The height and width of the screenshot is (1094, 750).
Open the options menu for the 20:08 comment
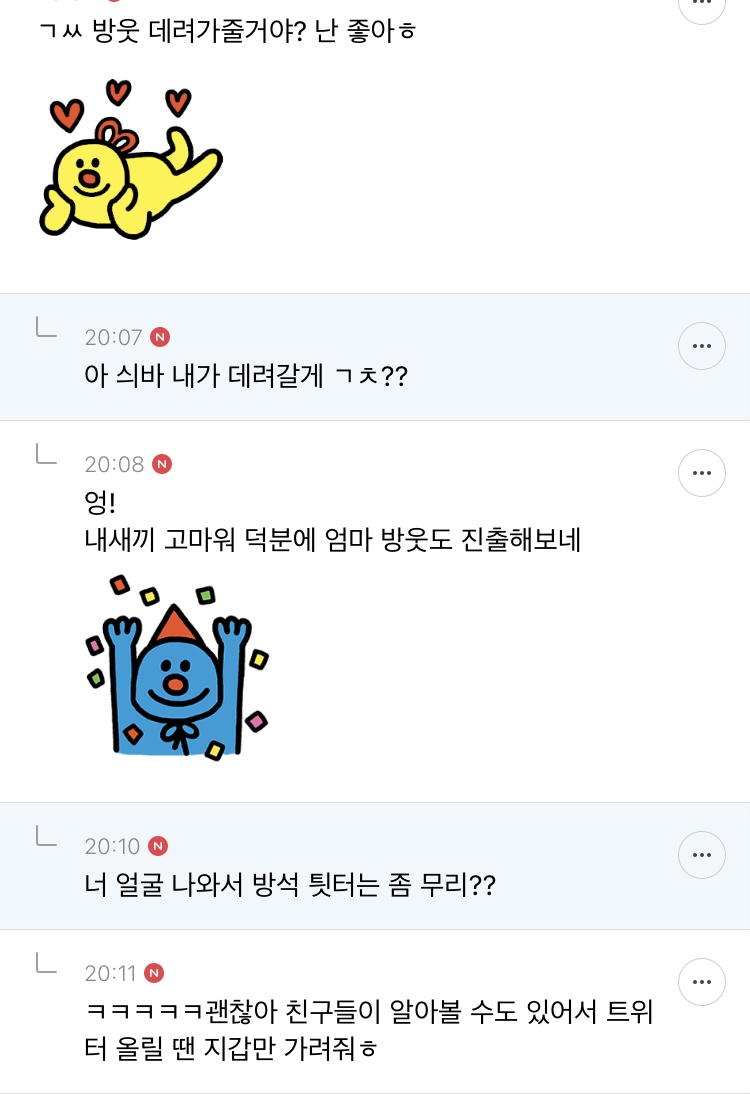pos(701,473)
